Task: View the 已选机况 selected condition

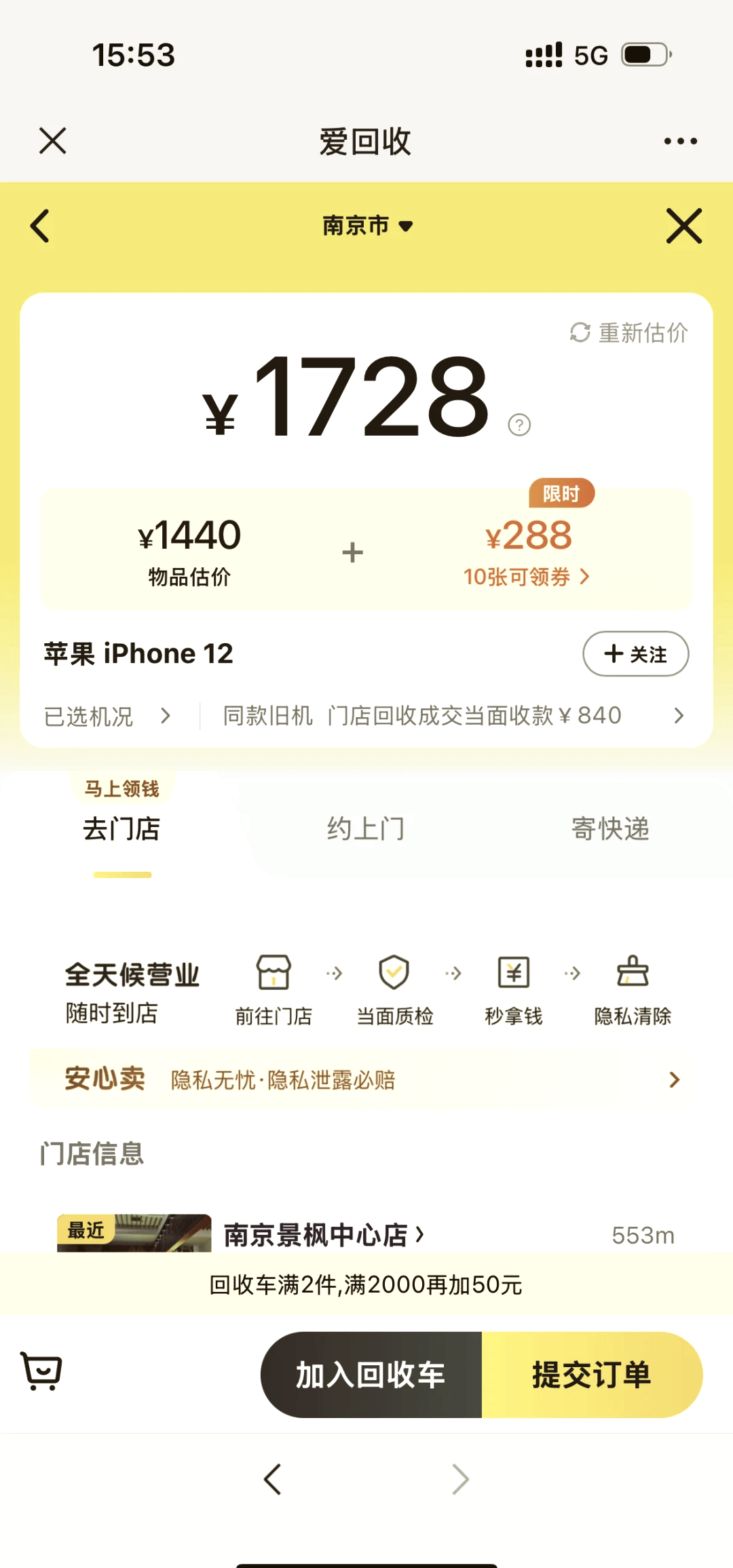Action: click(x=107, y=716)
